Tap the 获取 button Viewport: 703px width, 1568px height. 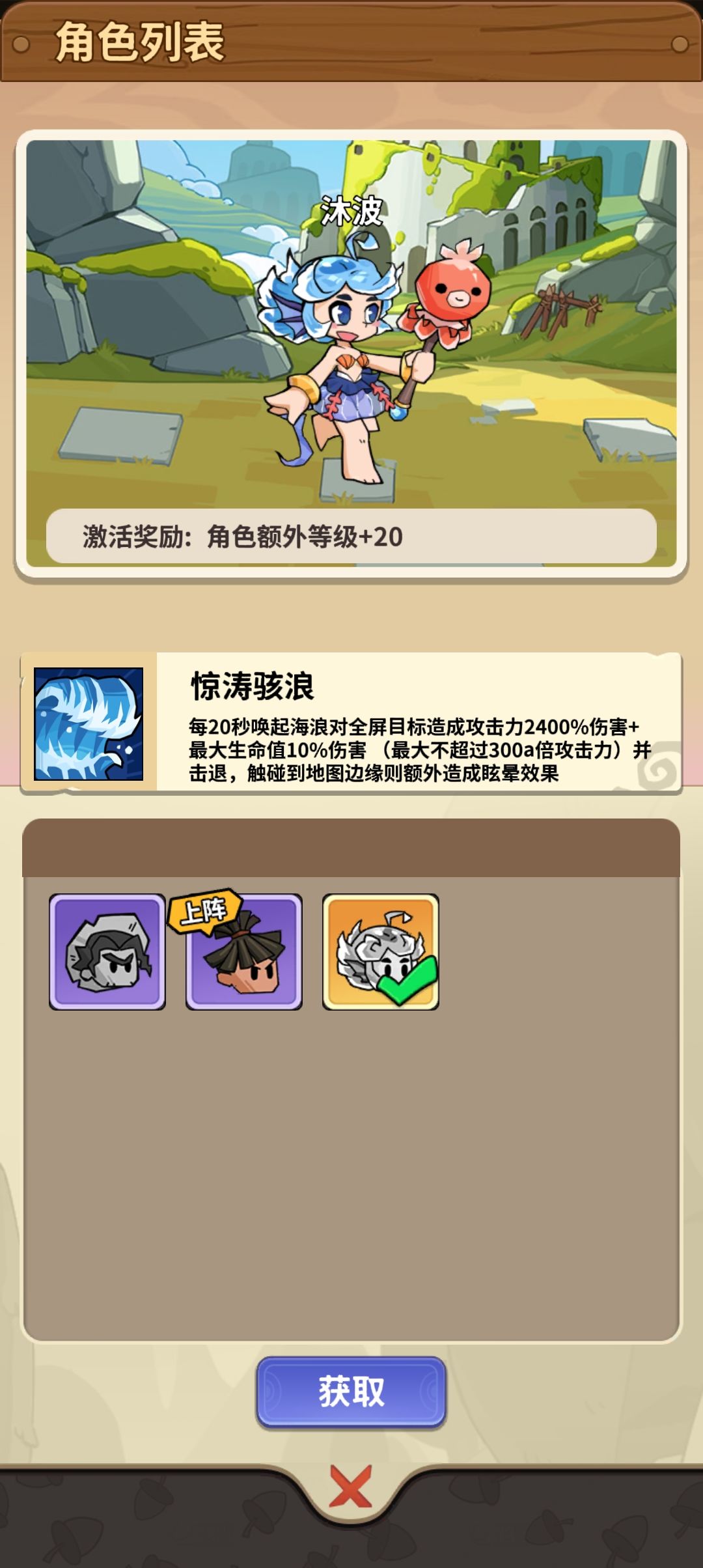click(351, 1392)
